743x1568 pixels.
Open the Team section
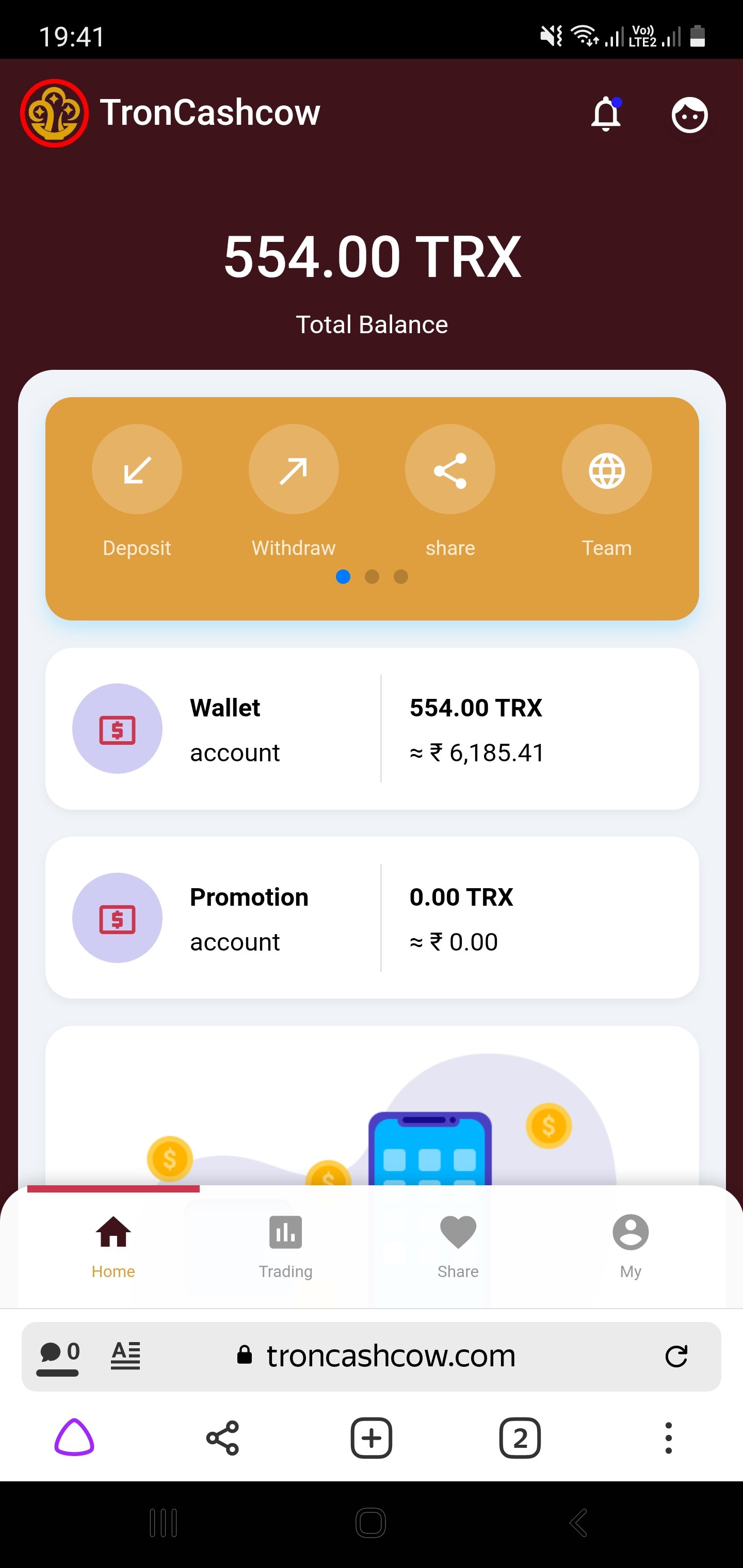coord(607,491)
